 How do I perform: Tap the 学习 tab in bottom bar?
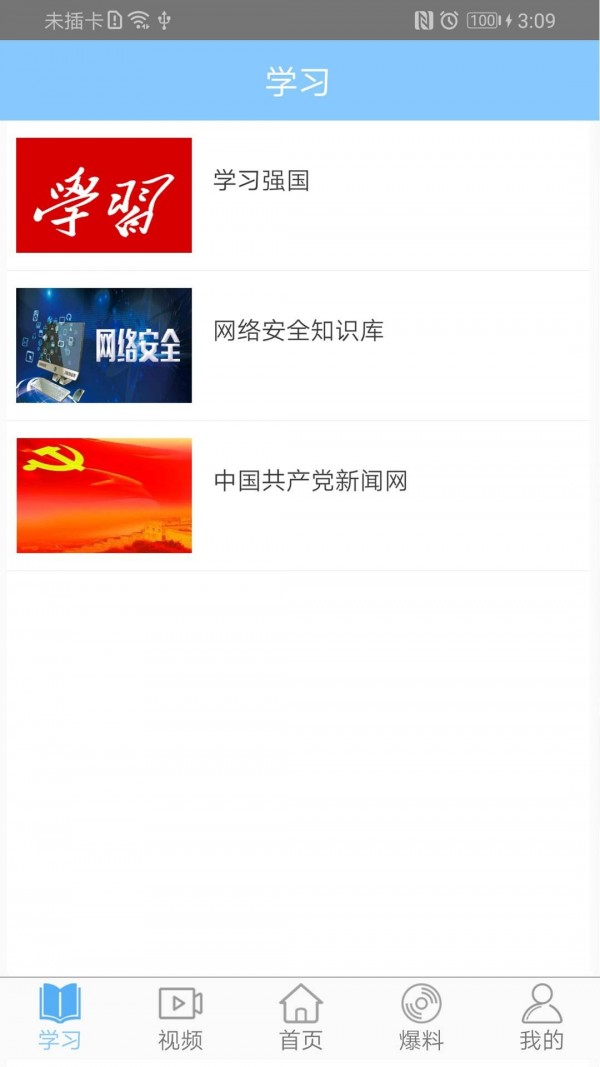pyautogui.click(x=60, y=1018)
